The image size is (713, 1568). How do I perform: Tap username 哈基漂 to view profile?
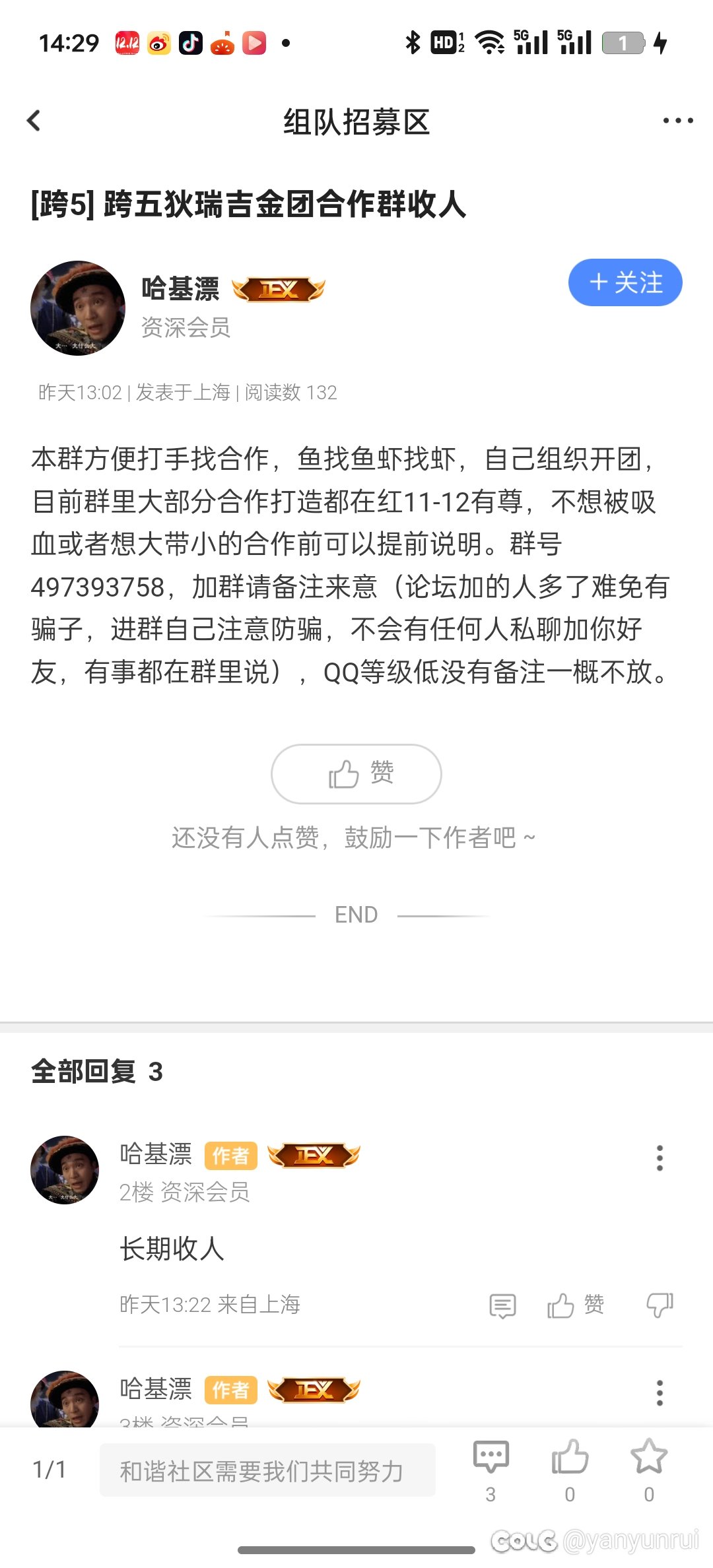(x=179, y=289)
